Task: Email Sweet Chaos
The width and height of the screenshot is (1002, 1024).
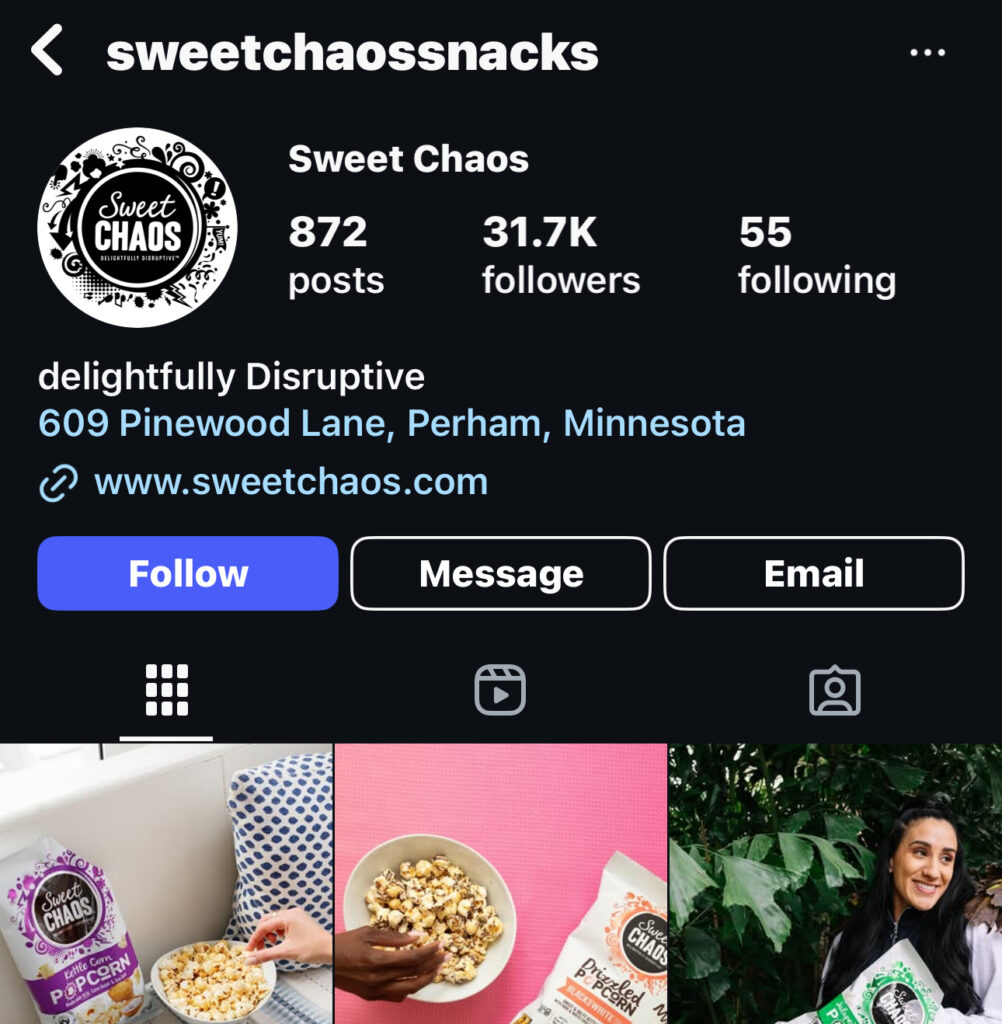Action: (x=814, y=573)
